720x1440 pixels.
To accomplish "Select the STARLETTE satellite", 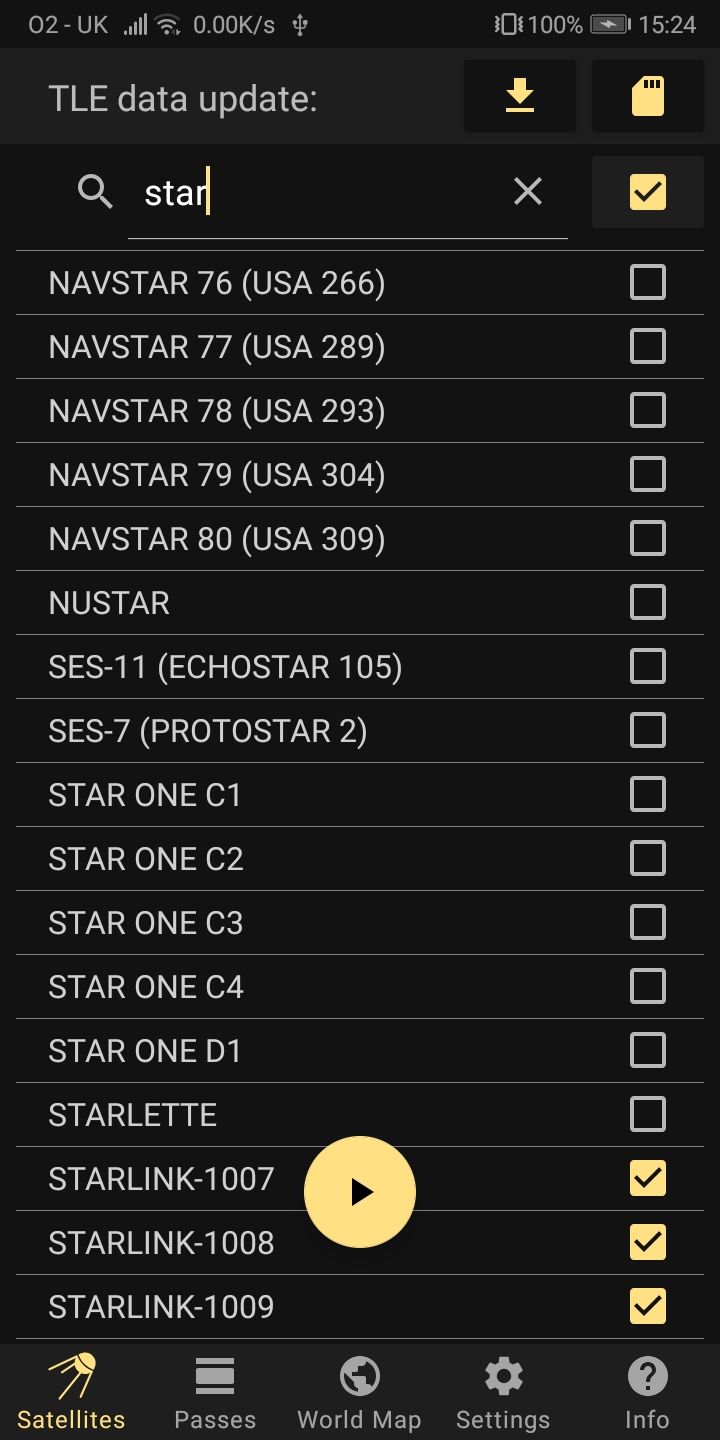I will click(x=648, y=1115).
